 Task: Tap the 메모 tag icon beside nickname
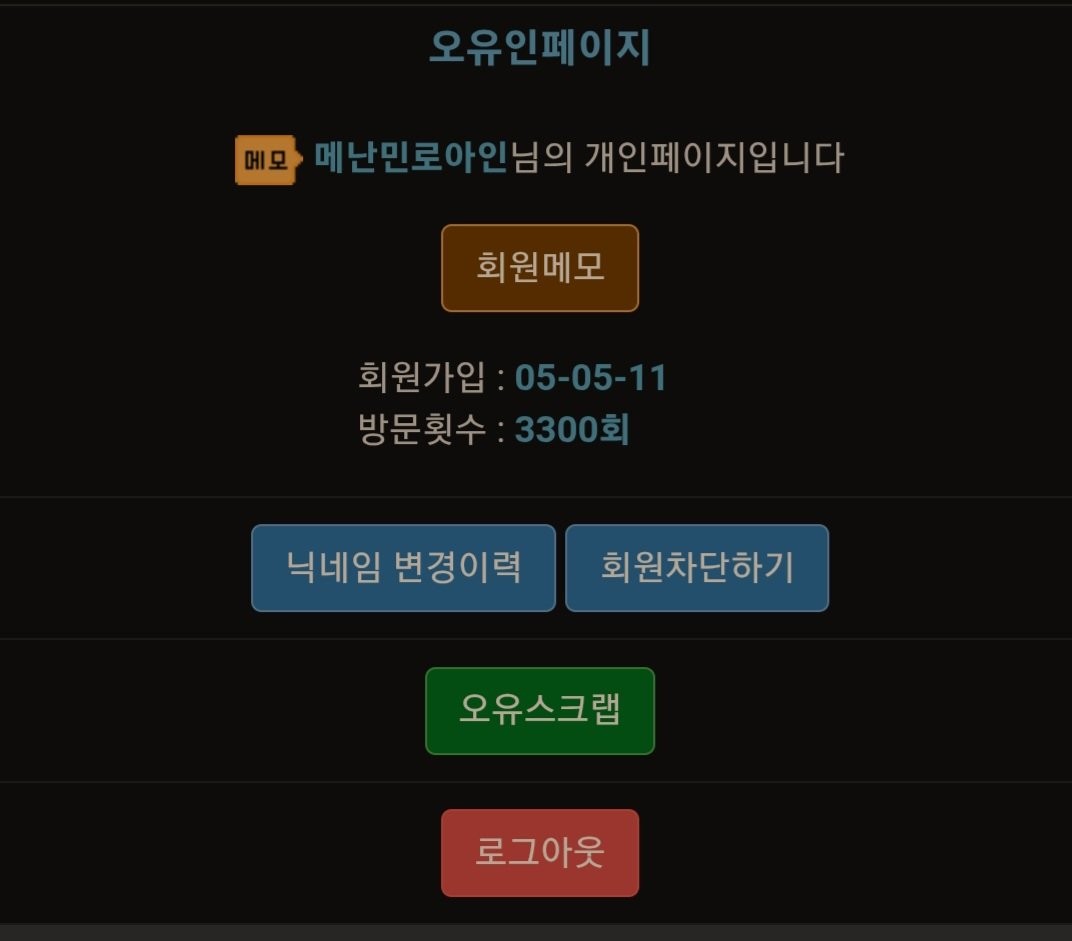tap(267, 160)
